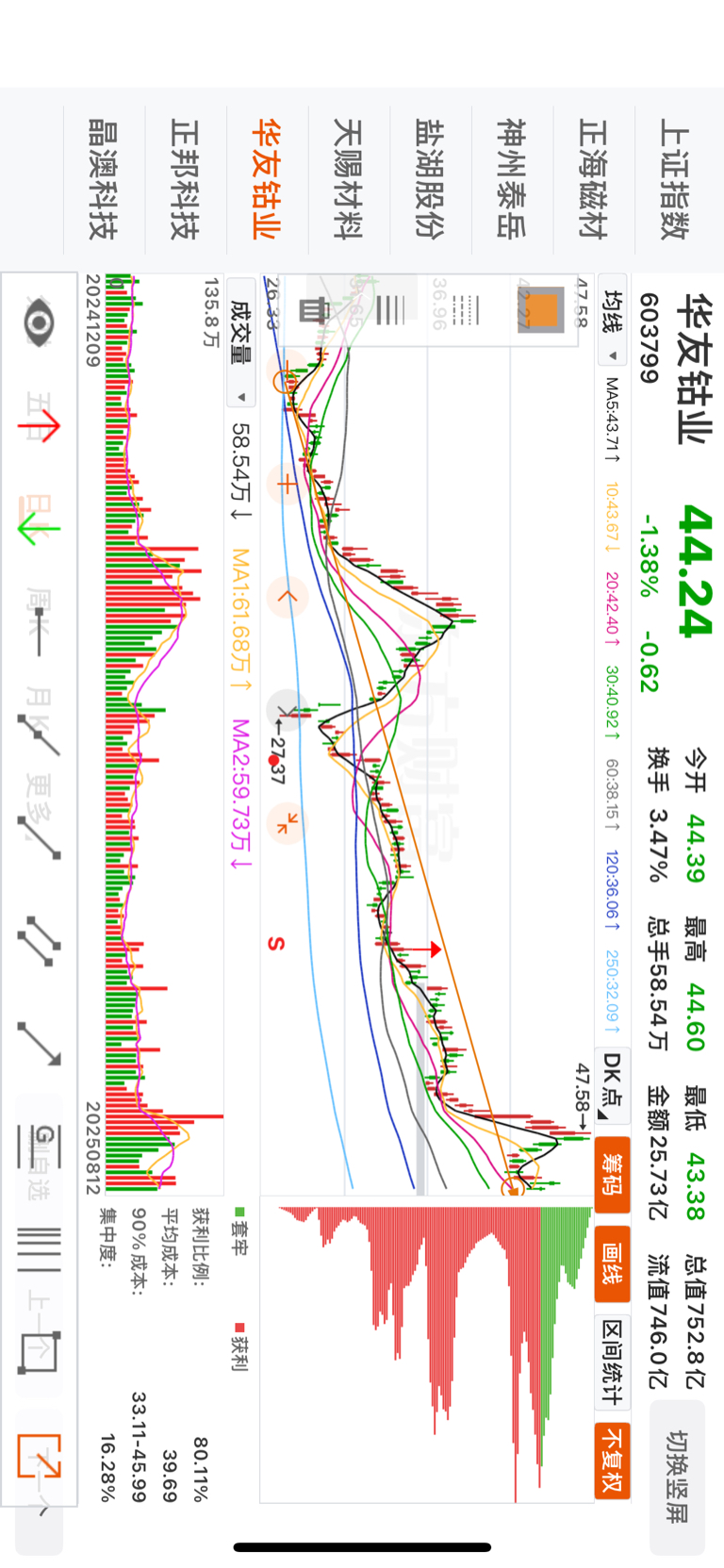Switch to stock 神州泰岳
Viewport: 724px width, 1568px height.
click(511, 180)
